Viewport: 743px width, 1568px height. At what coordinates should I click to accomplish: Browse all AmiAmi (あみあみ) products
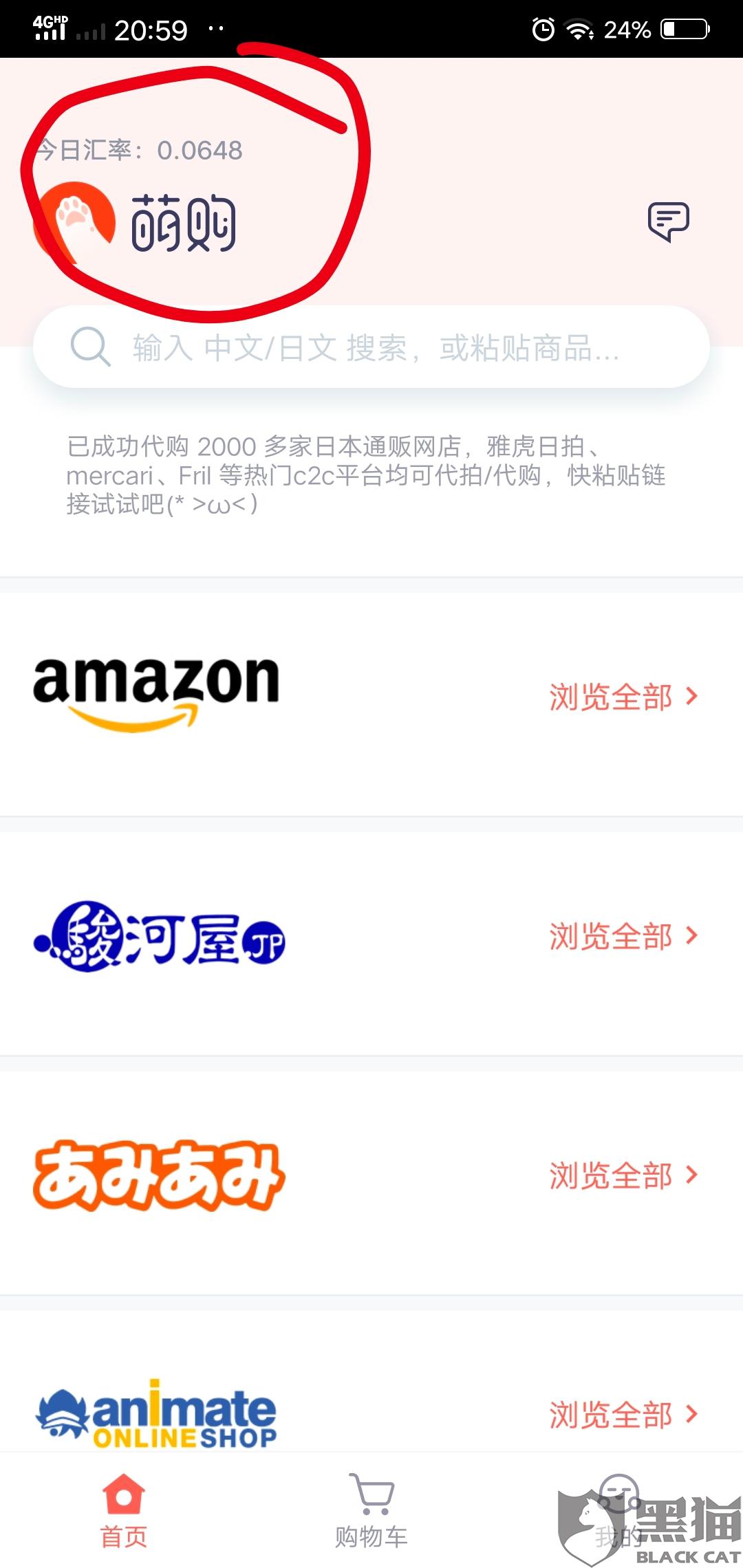623,1175
